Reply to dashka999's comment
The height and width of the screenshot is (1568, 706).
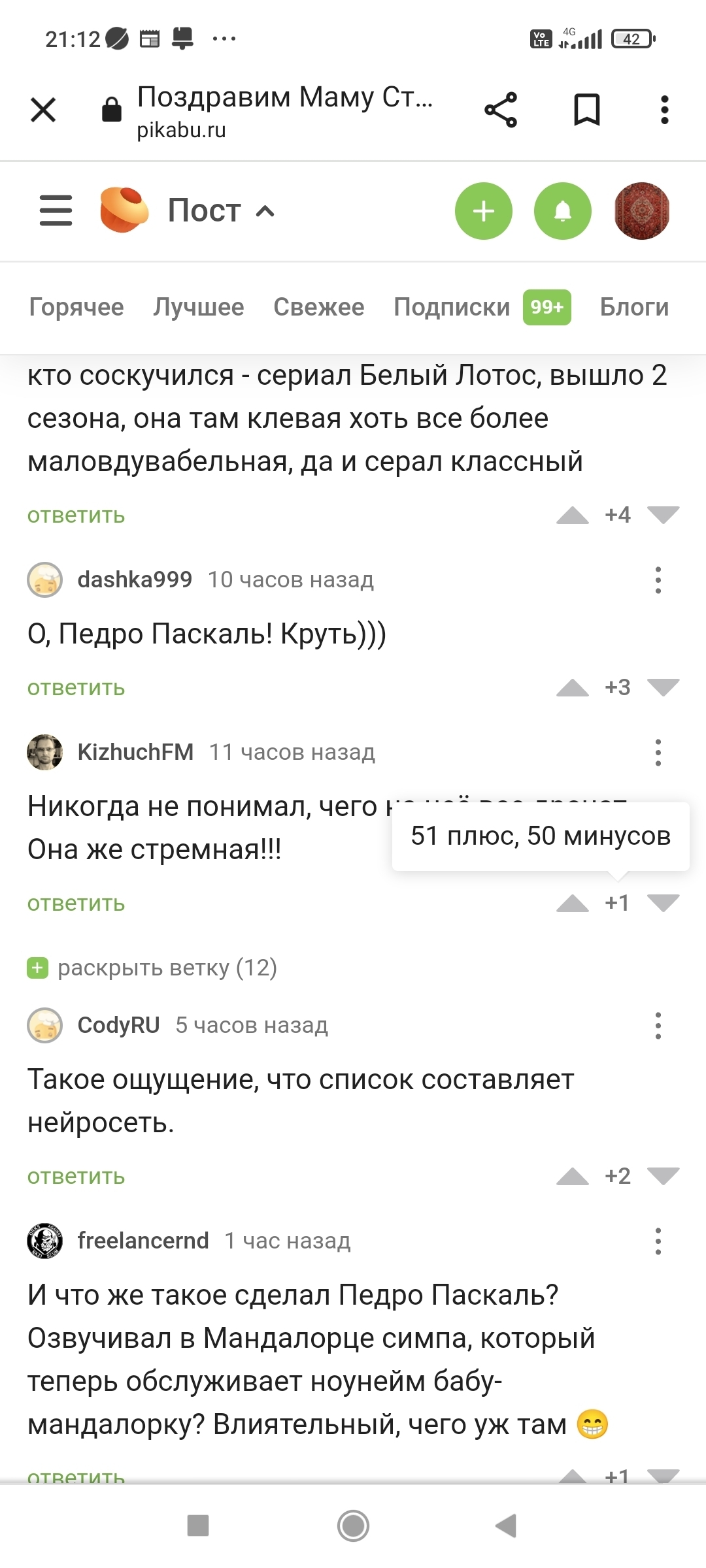pos(76,687)
